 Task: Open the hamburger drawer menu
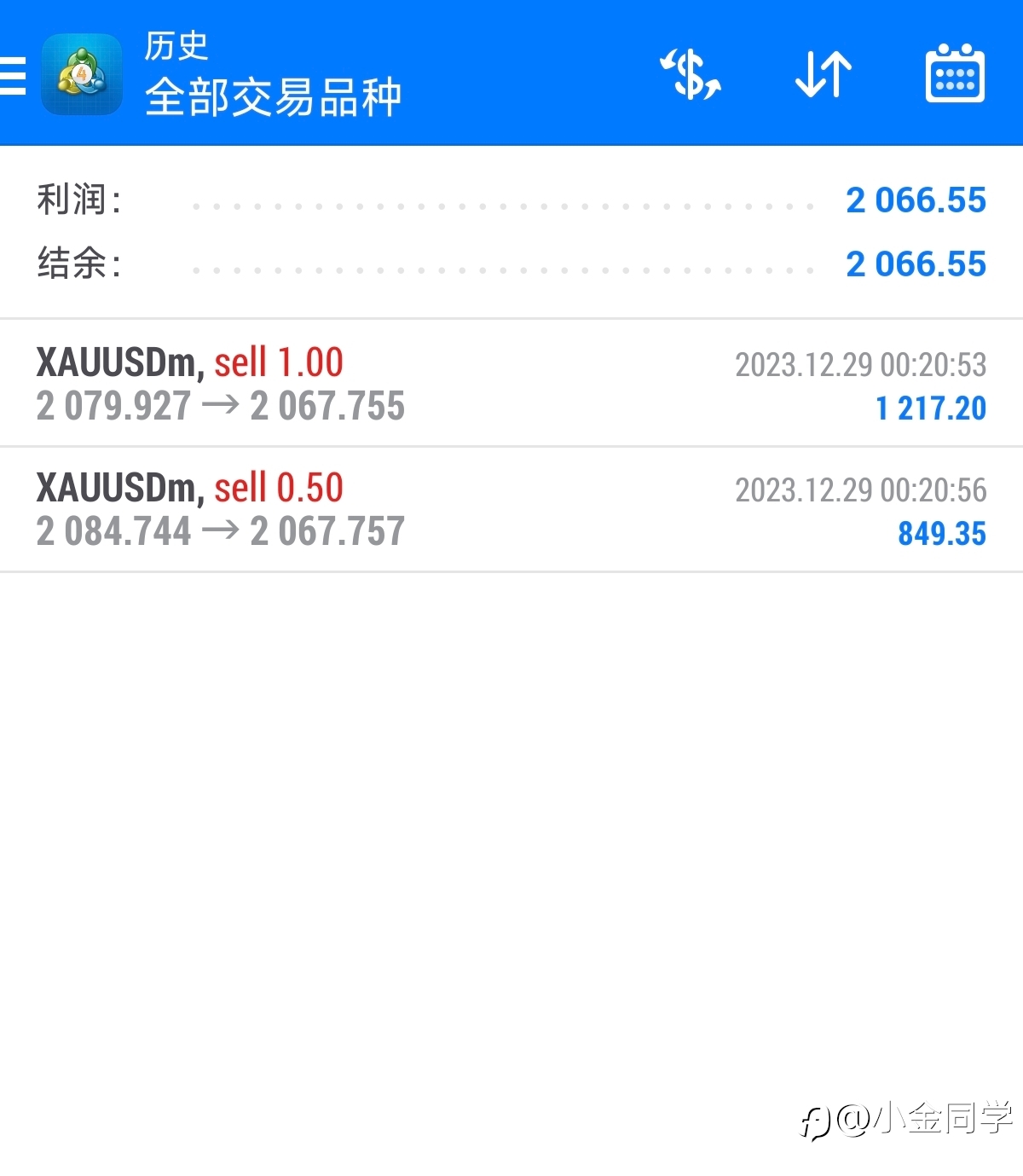[x=12, y=75]
